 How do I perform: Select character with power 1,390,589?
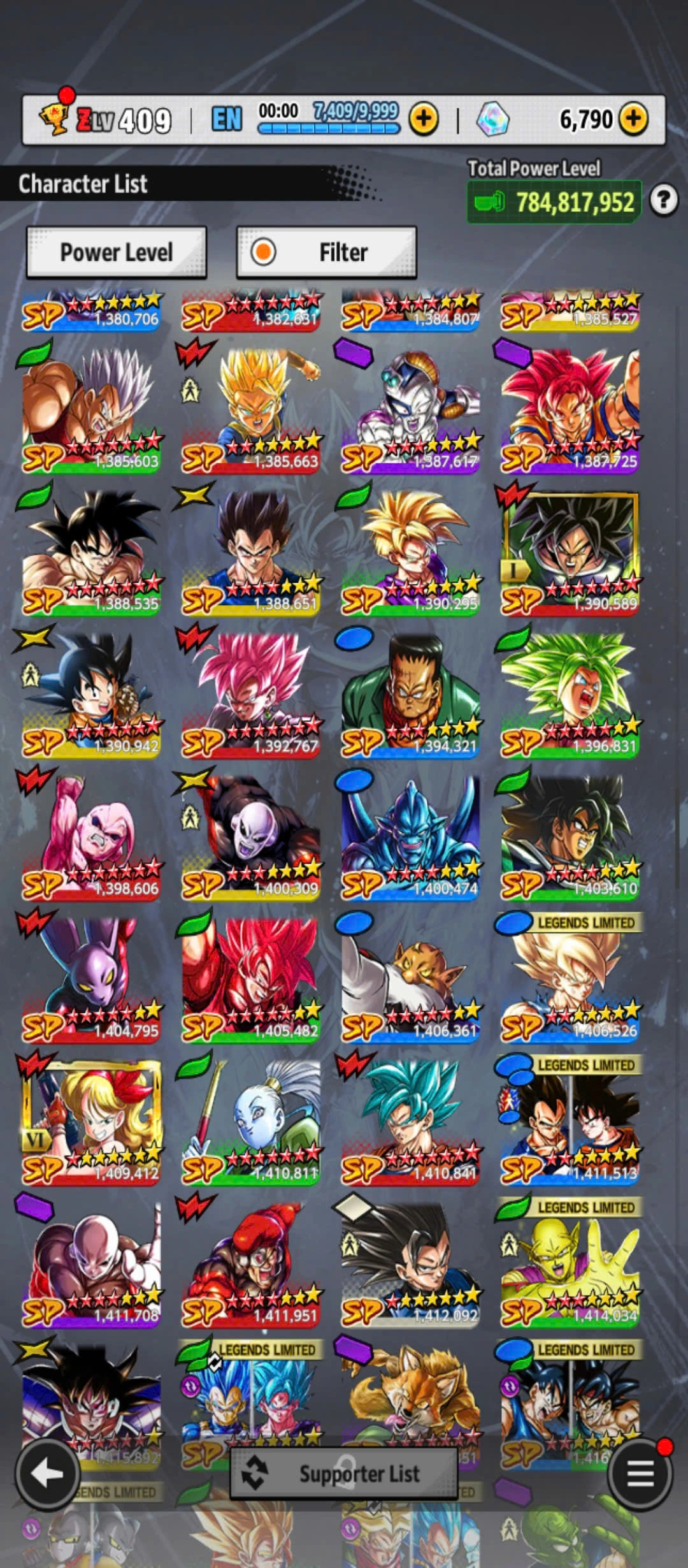pyautogui.click(x=570, y=551)
